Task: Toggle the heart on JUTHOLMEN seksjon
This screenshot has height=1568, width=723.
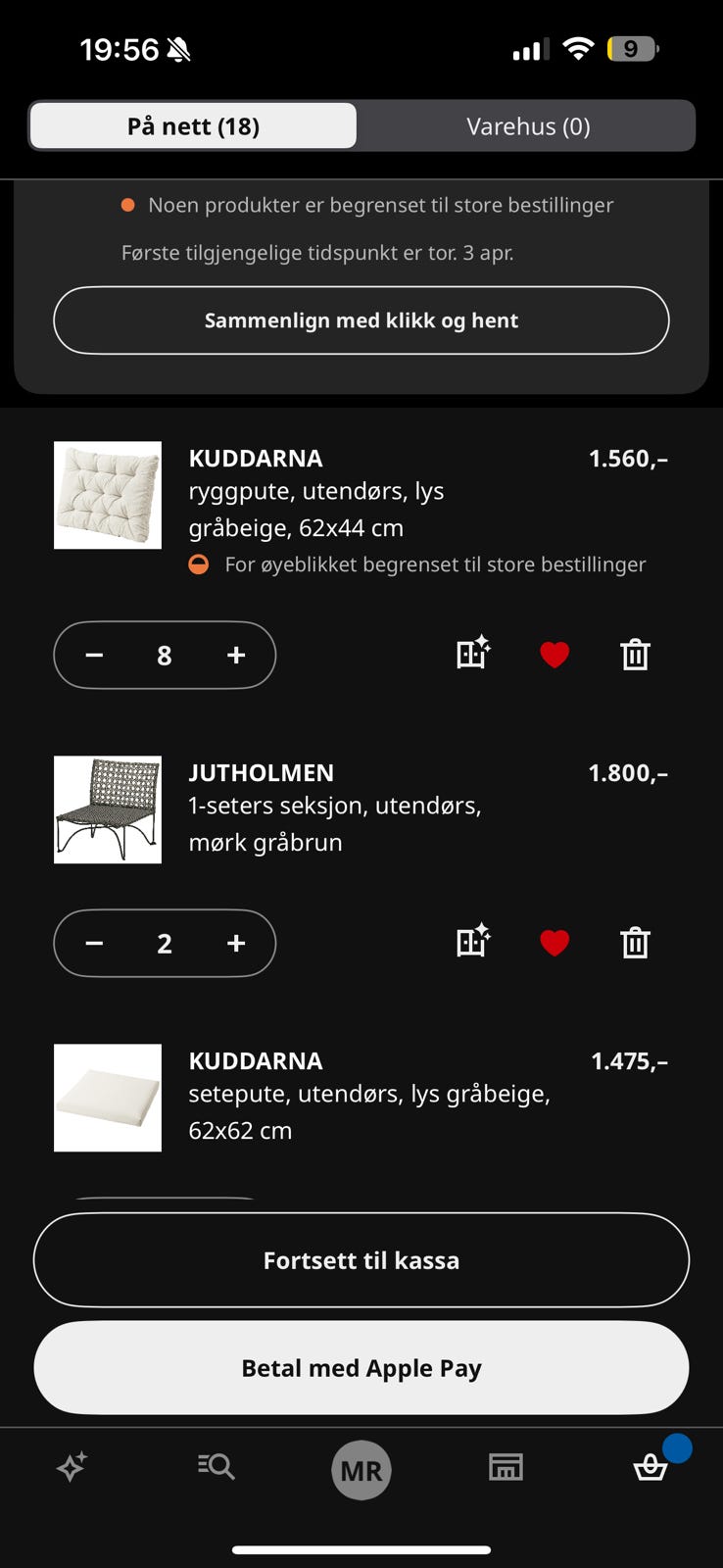Action: (x=554, y=943)
